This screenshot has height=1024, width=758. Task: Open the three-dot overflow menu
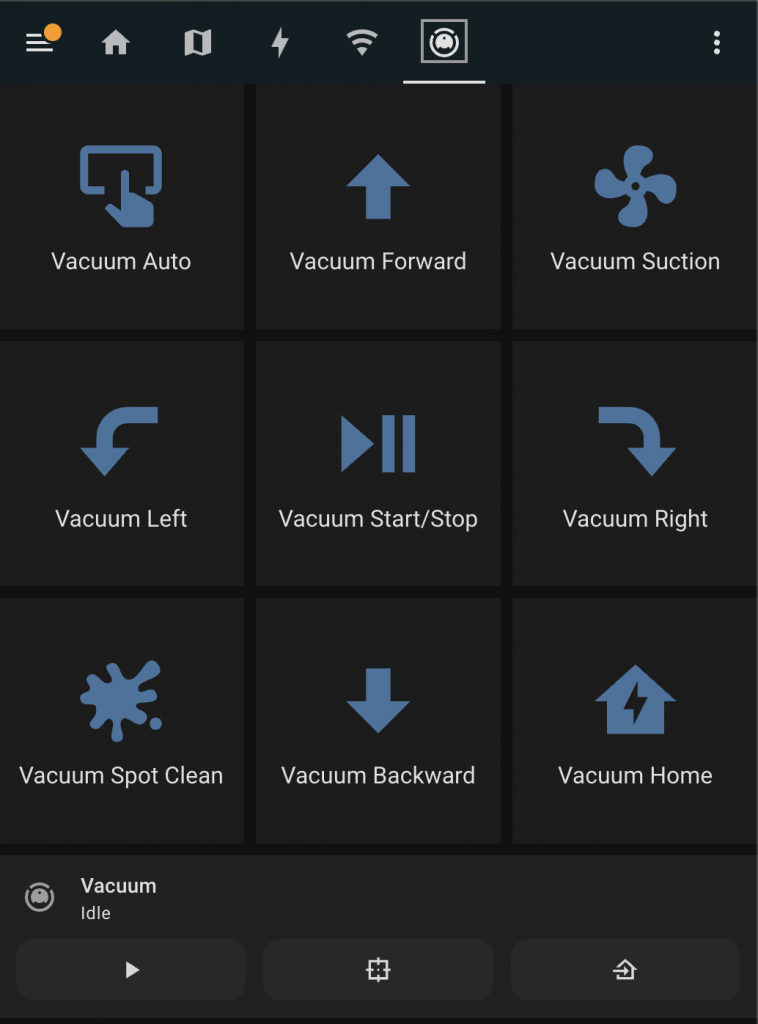tap(716, 42)
